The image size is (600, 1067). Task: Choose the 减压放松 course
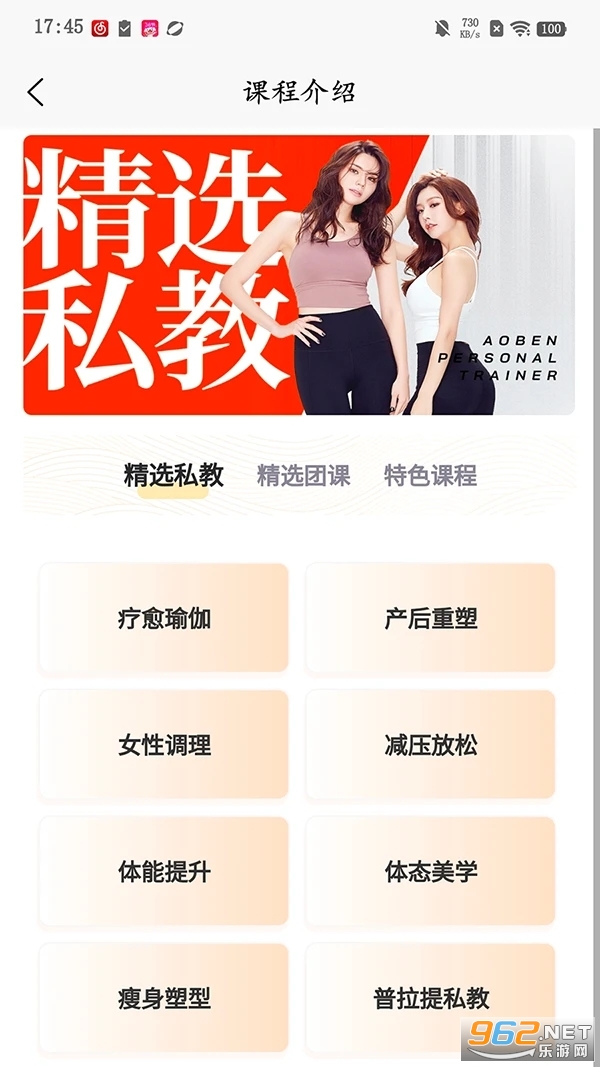(x=431, y=745)
